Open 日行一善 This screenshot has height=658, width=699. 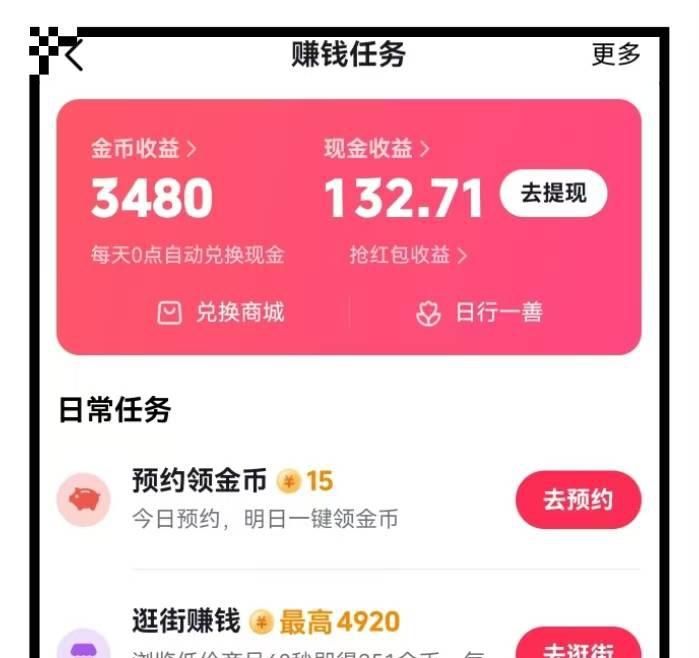point(480,313)
